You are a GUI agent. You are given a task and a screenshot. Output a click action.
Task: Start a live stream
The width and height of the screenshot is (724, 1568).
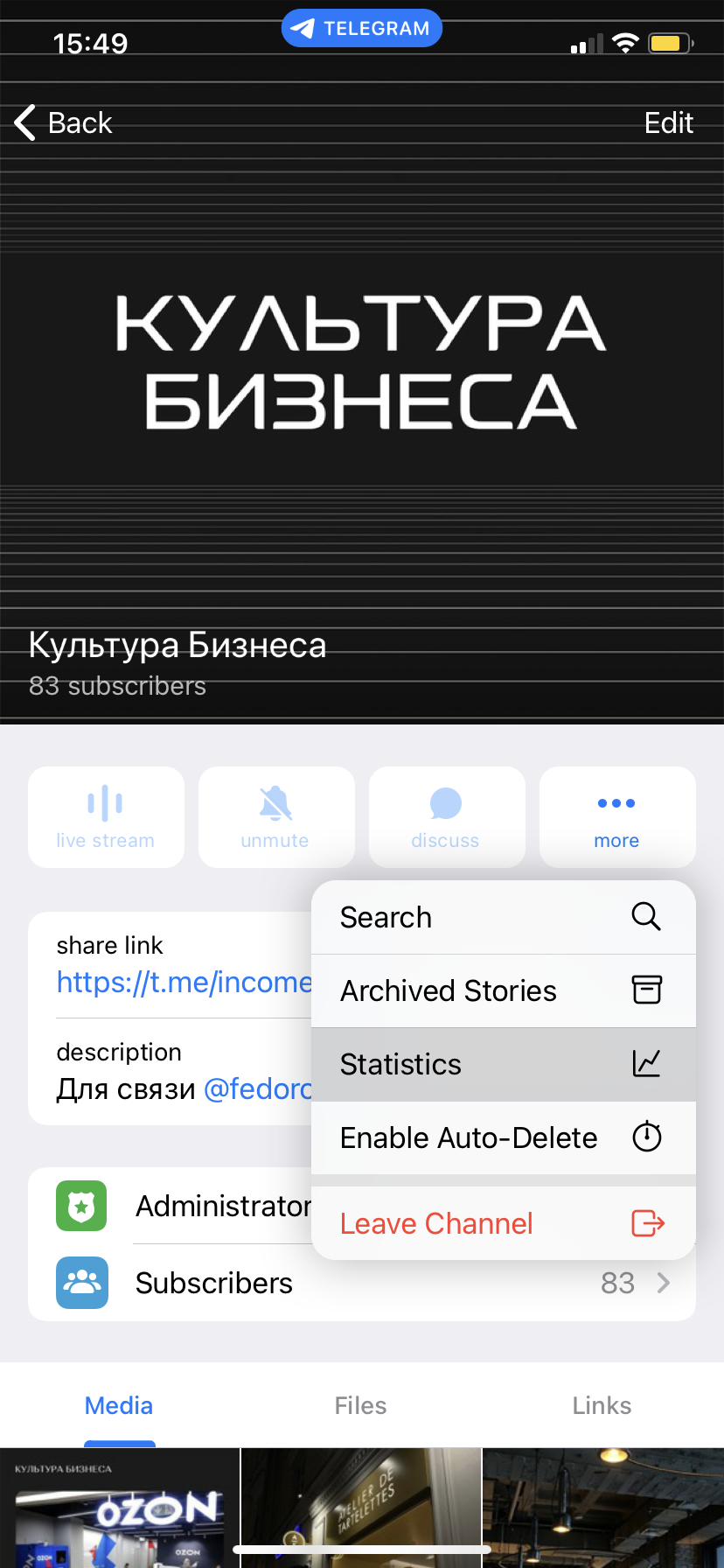click(106, 817)
